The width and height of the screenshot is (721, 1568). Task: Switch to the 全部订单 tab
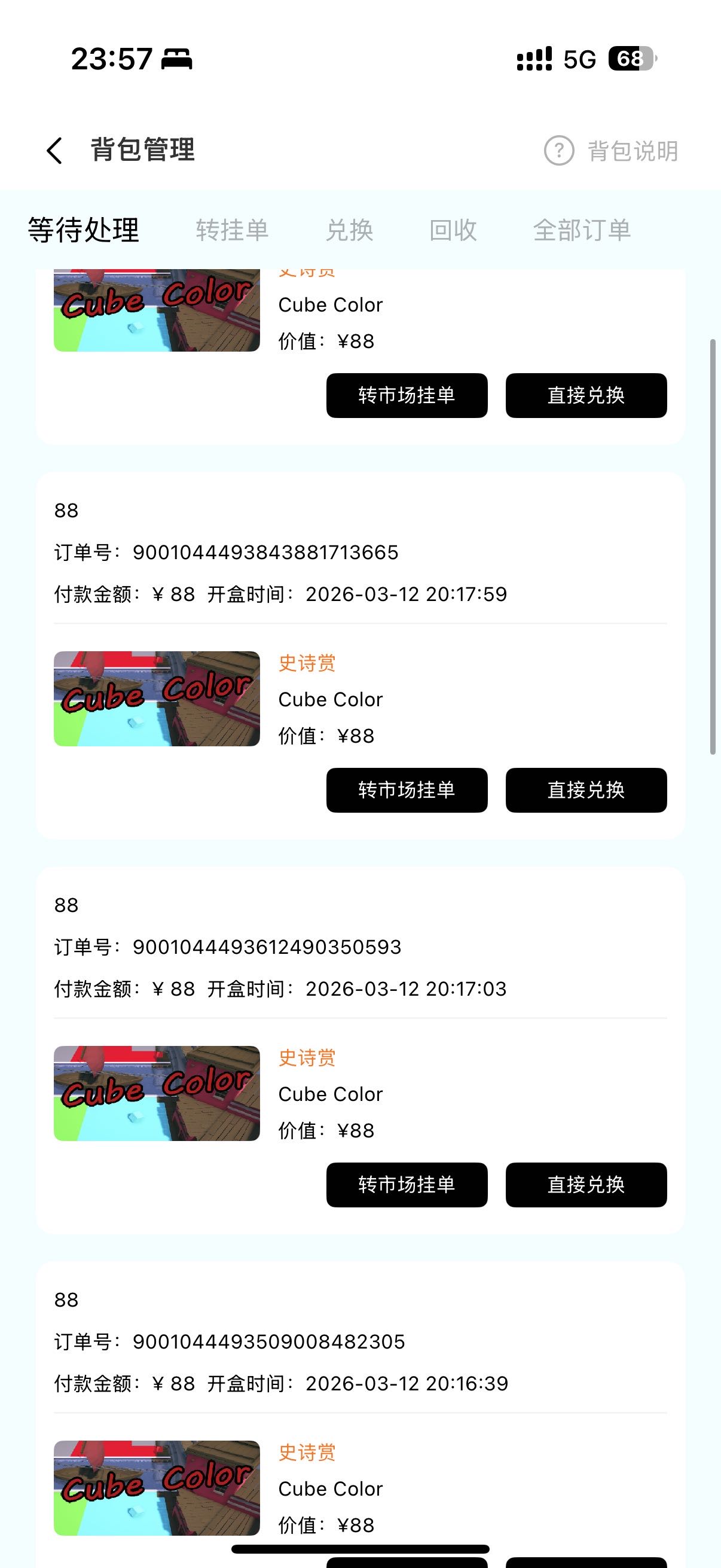582,230
